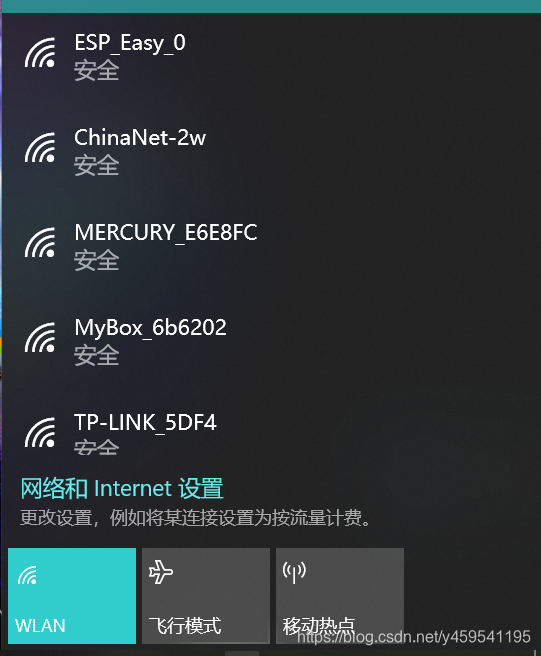Image resolution: width=541 pixels, height=656 pixels.
Task: Select the TP-LINK_5DF4 network
Action: pyautogui.click(x=271, y=433)
